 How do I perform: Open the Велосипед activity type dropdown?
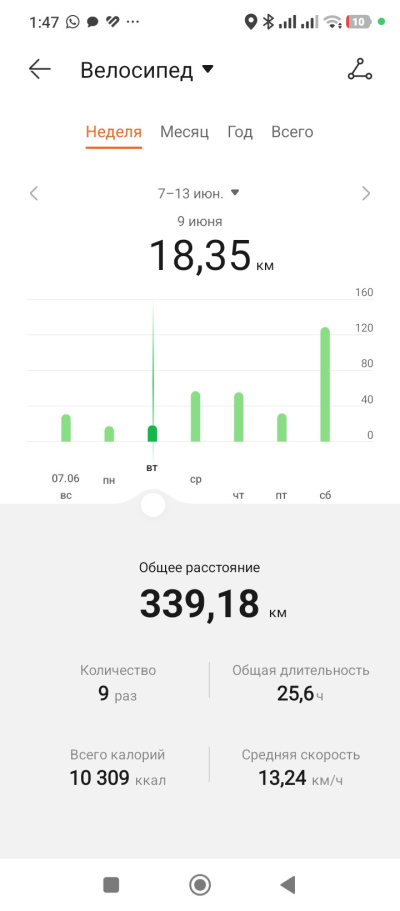click(147, 70)
